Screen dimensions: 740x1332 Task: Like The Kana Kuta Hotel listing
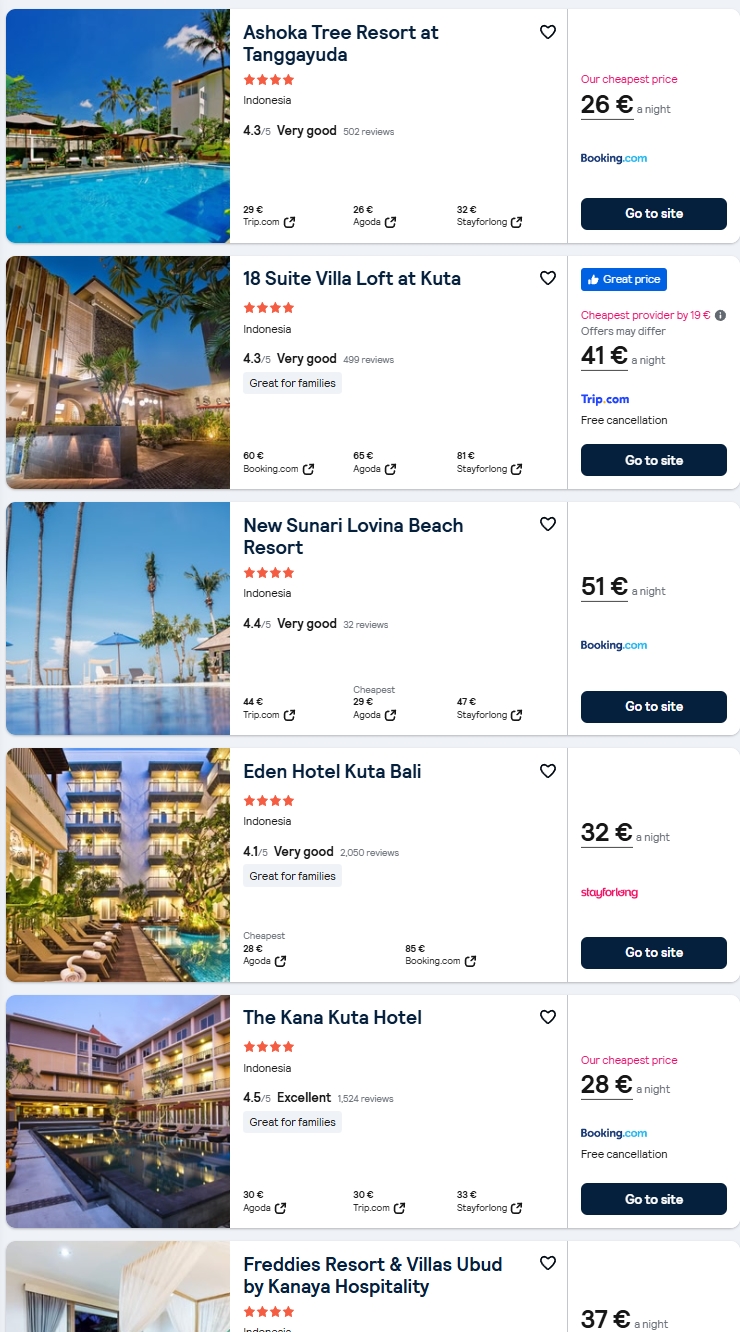547,1017
